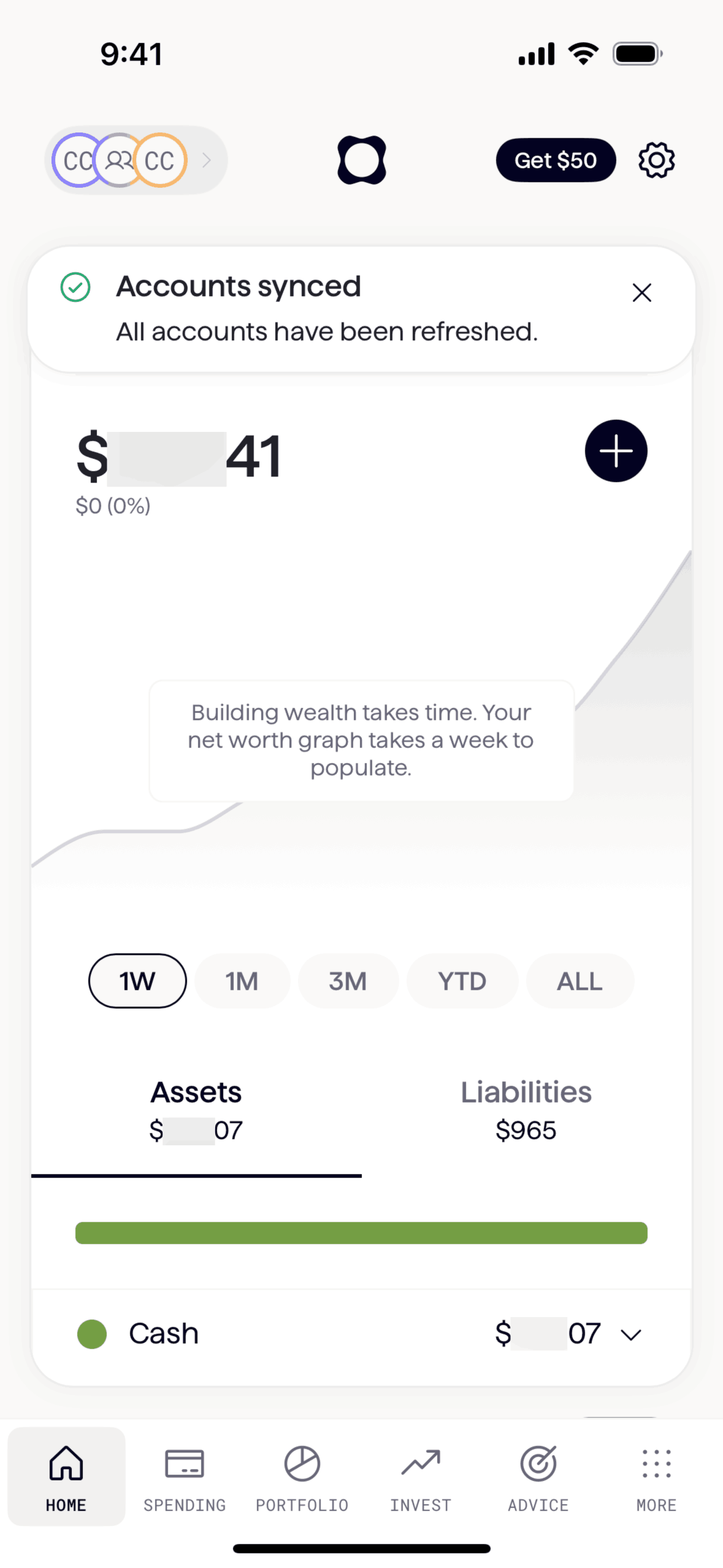This screenshot has width=723, height=1568.
Task: Tap the Get $50 referral button
Action: (x=555, y=160)
